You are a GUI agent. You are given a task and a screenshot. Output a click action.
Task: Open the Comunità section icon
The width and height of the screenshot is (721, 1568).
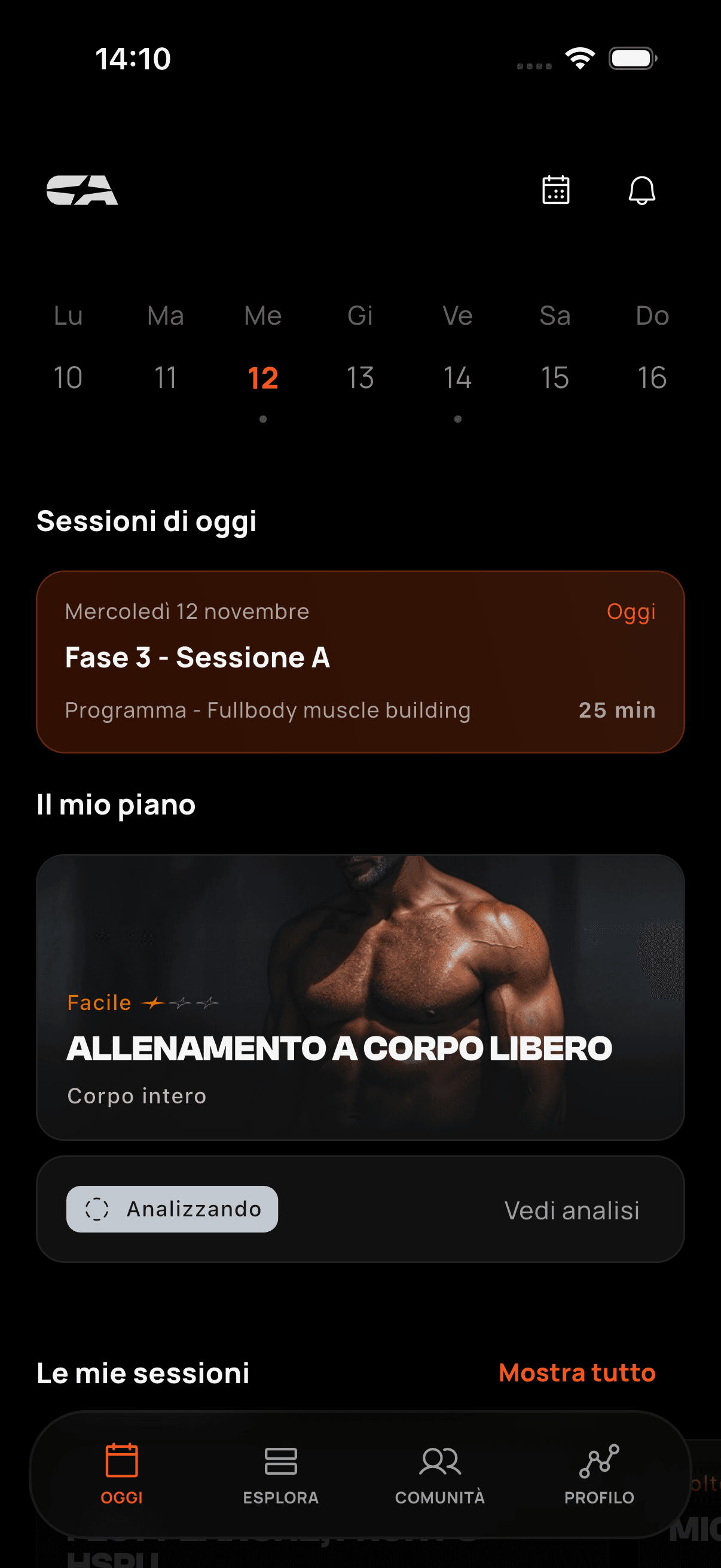pos(440,1473)
